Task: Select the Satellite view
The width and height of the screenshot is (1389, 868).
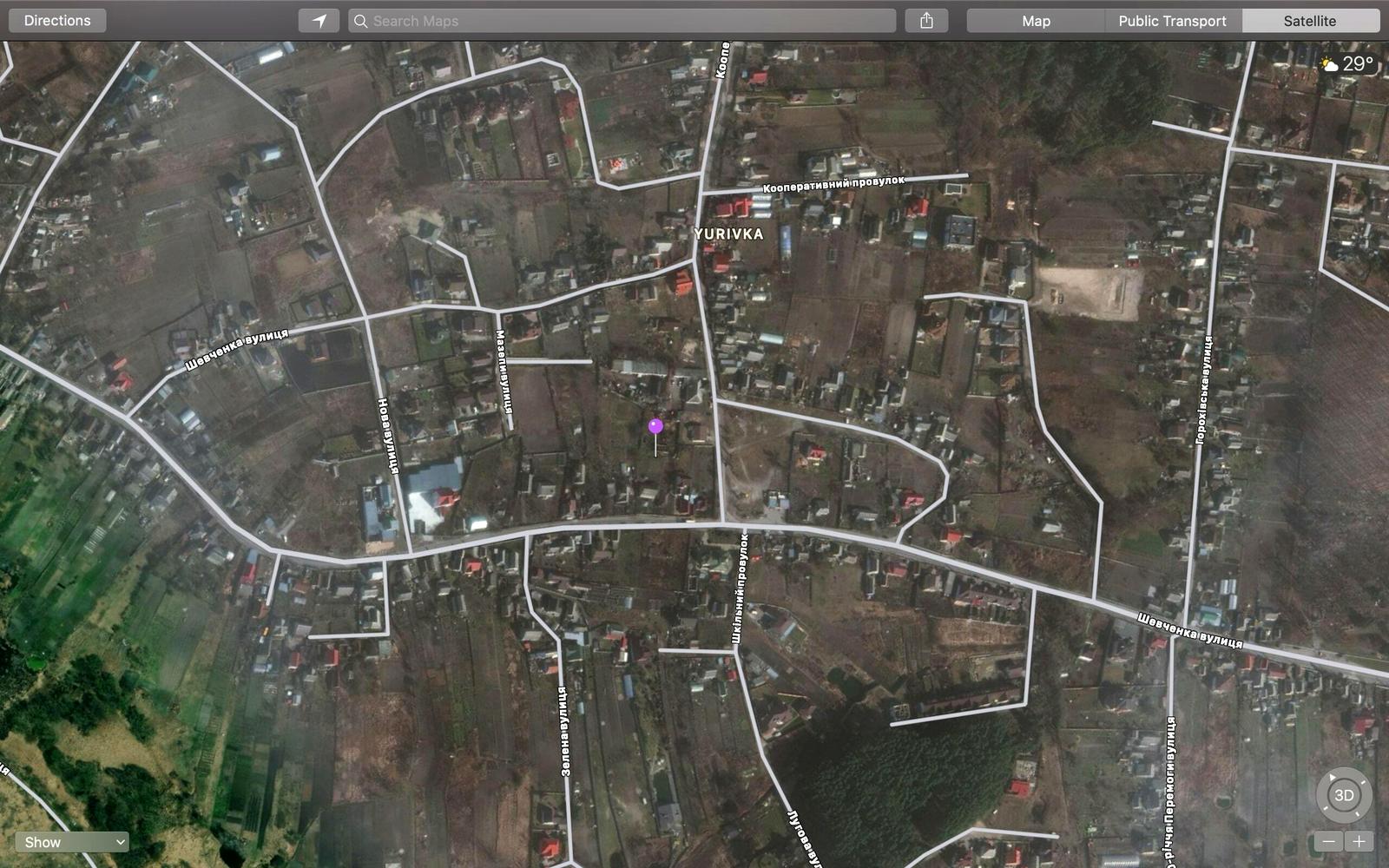Action: [x=1309, y=20]
